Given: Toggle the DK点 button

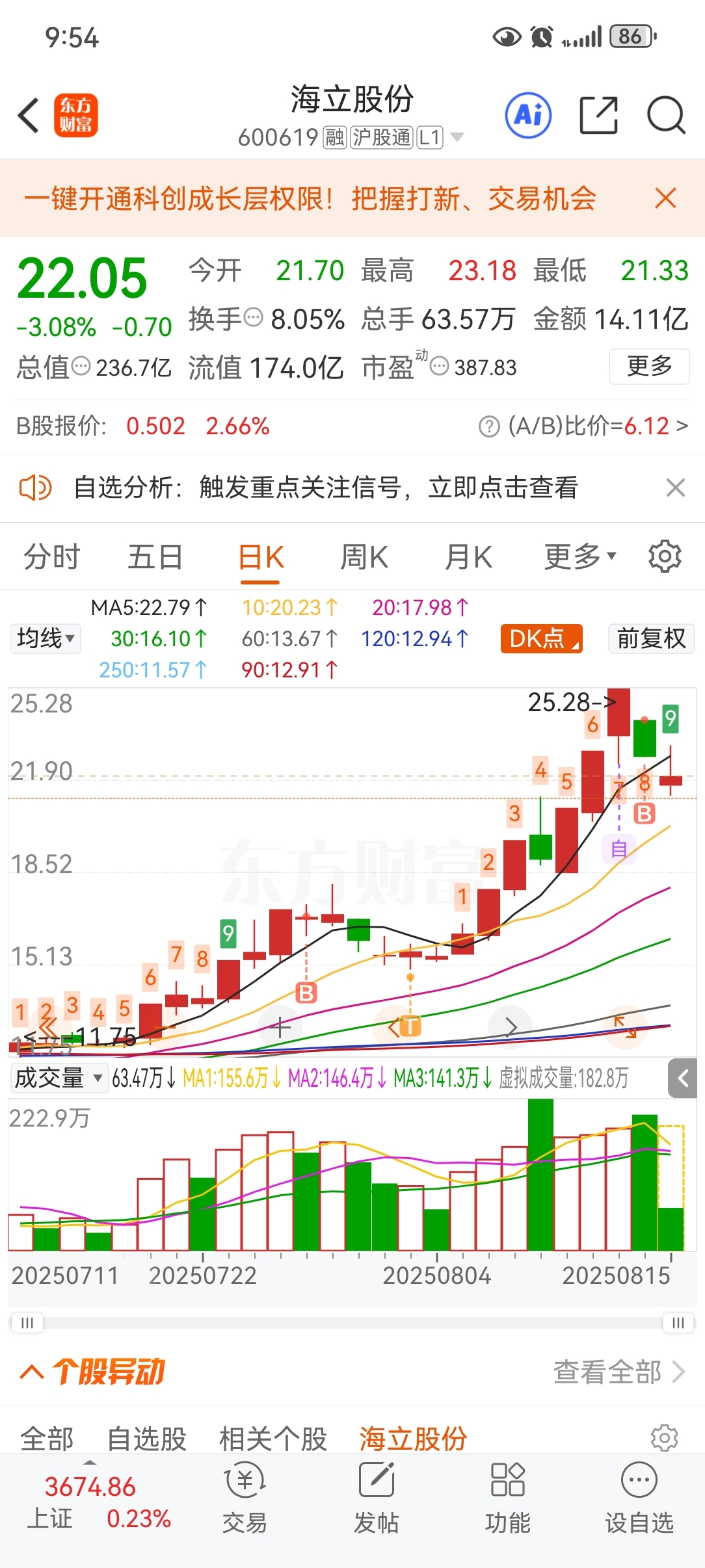Looking at the screenshot, I should 541,638.
